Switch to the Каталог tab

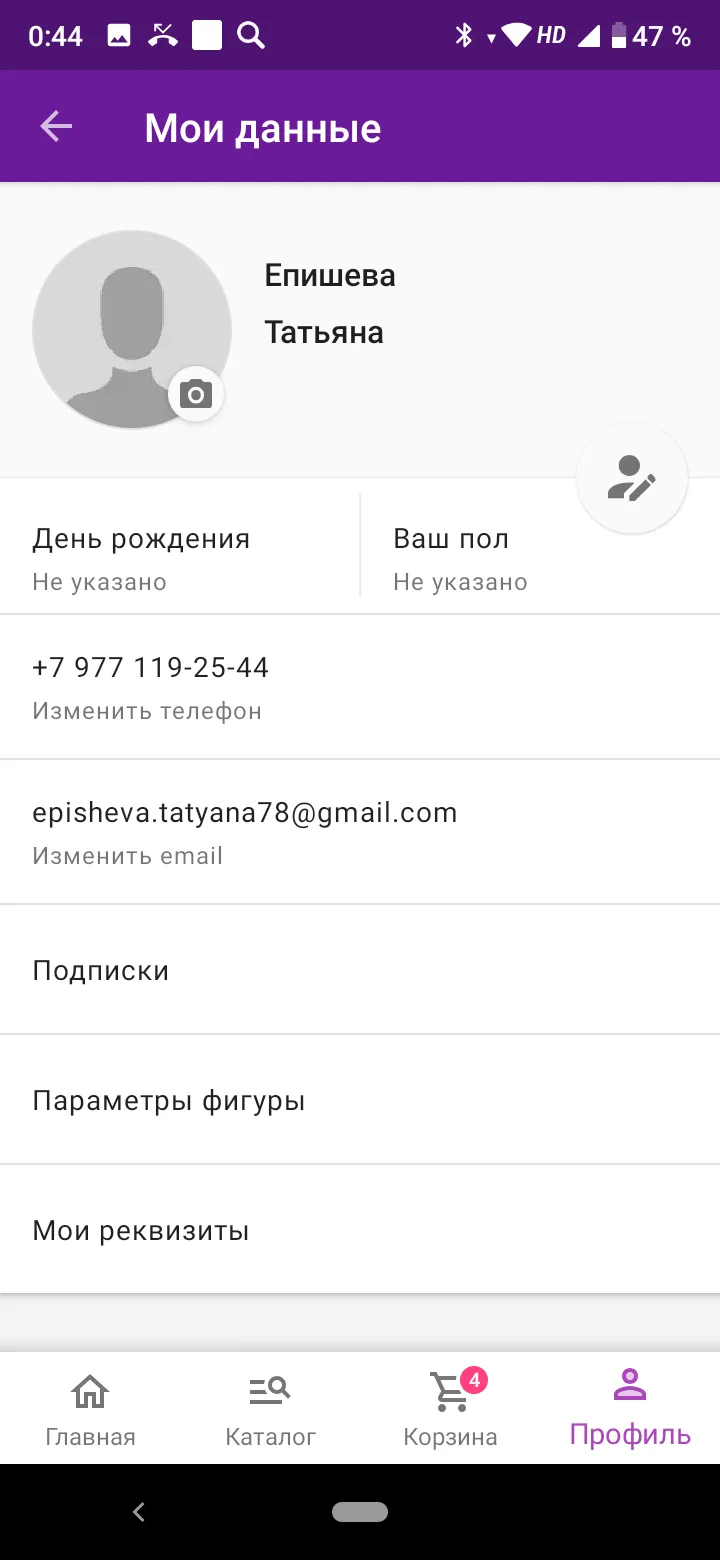point(270,1408)
